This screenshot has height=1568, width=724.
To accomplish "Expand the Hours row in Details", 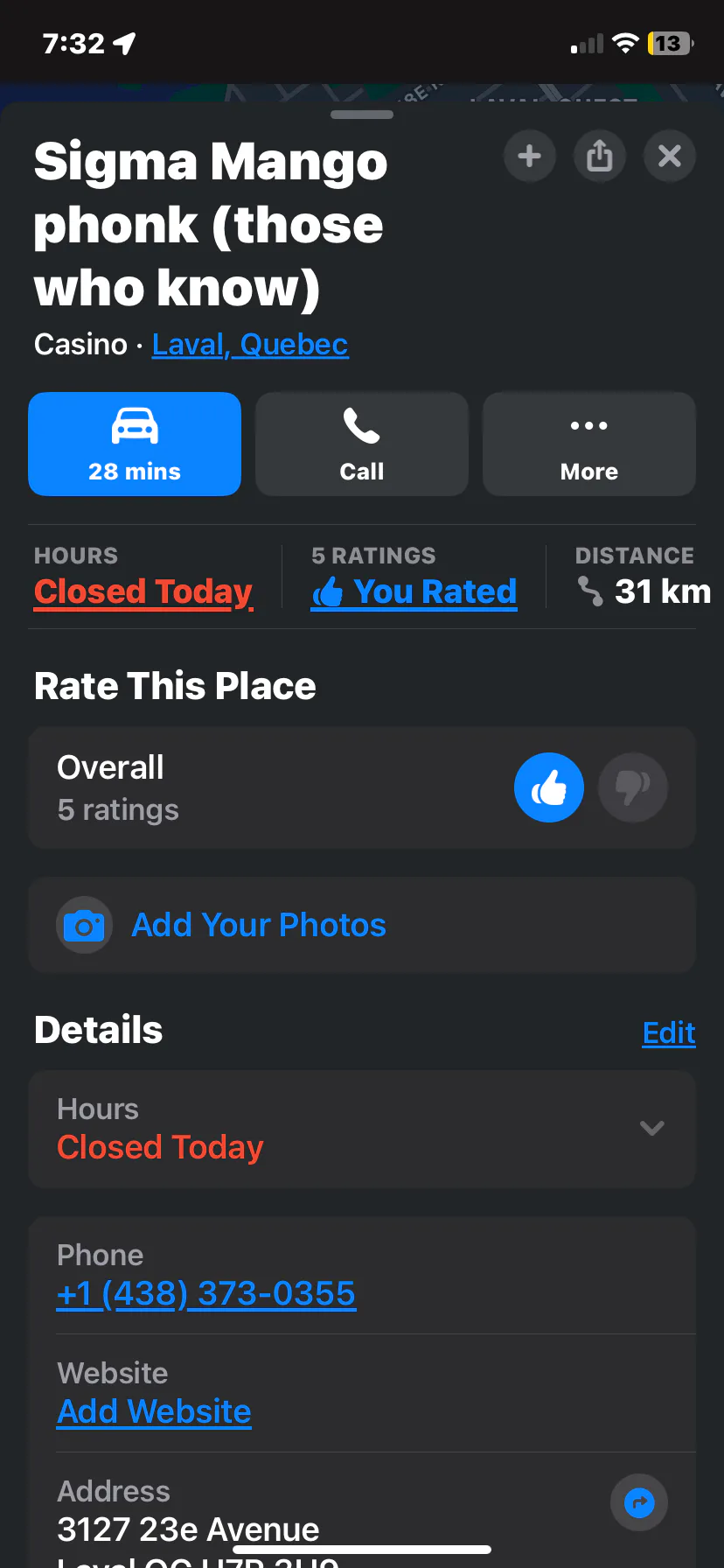I will coord(651,1128).
